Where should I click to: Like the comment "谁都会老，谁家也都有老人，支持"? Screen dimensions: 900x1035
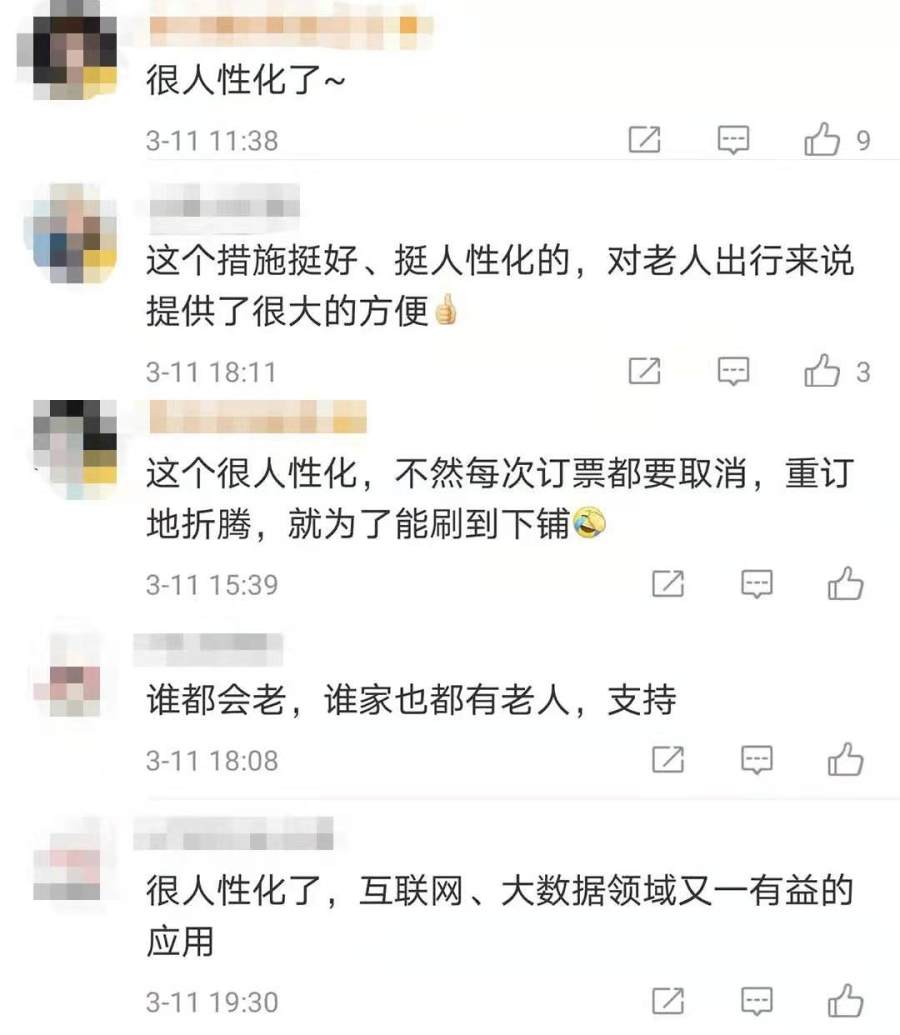(845, 760)
